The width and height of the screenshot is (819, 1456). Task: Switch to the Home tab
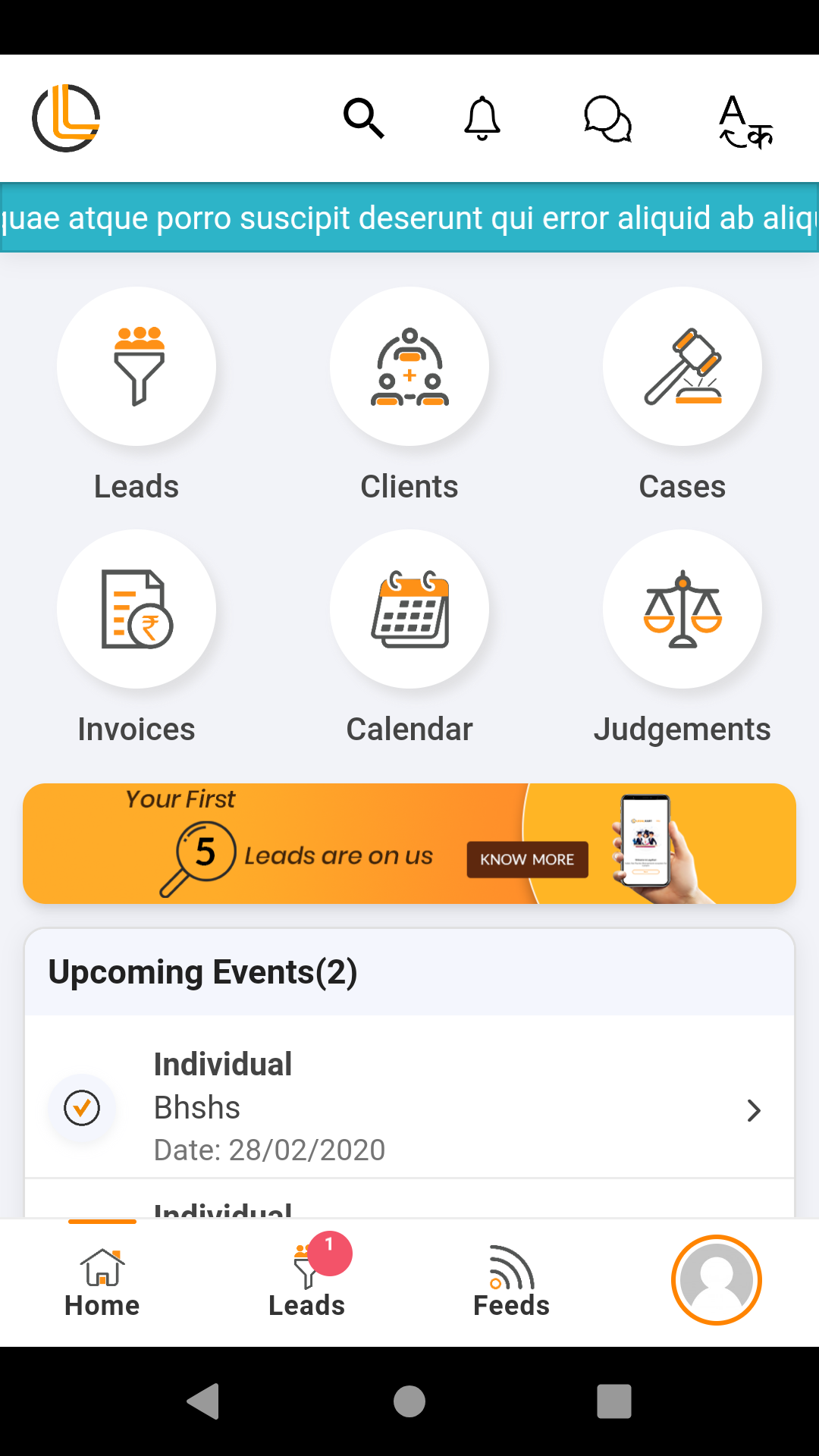(x=102, y=1283)
